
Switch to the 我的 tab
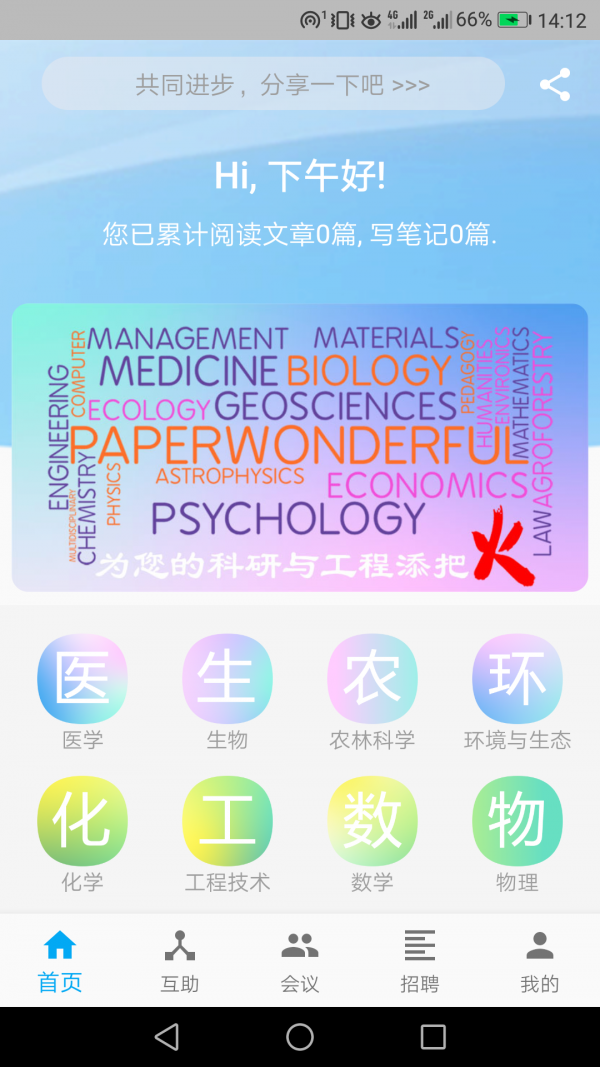(x=540, y=960)
